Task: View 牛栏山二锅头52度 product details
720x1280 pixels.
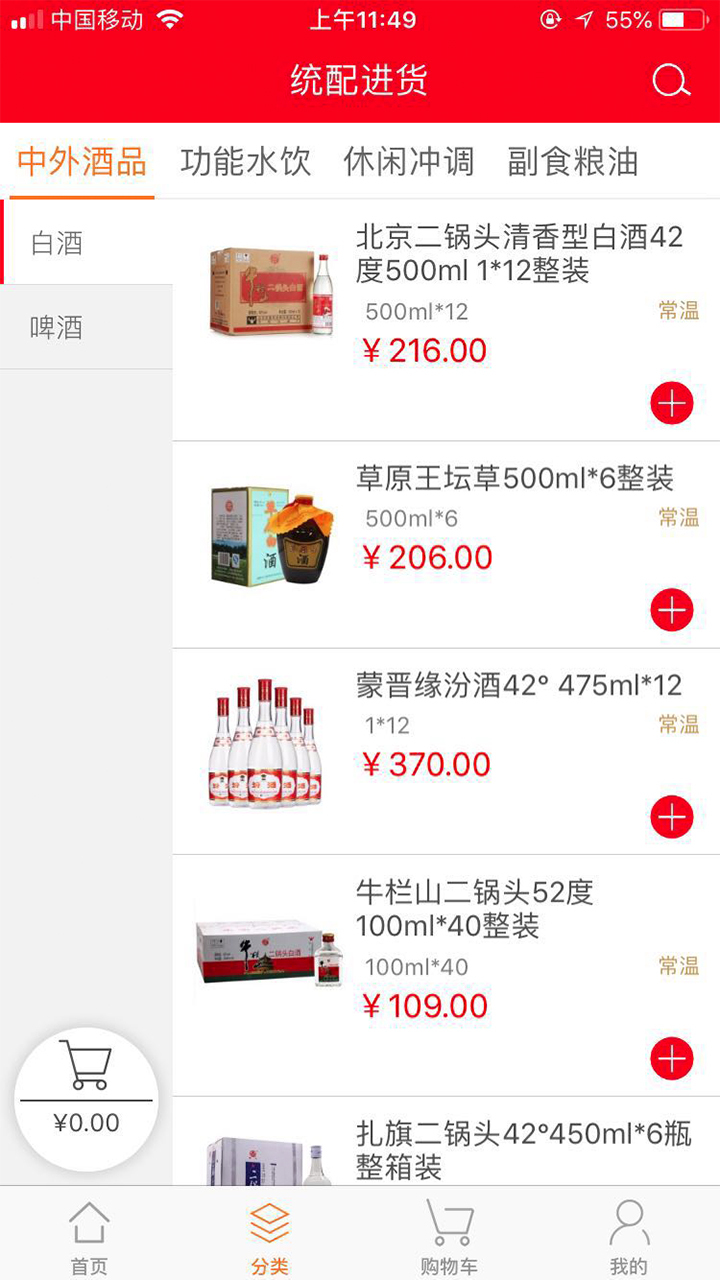Action: [x=475, y=908]
